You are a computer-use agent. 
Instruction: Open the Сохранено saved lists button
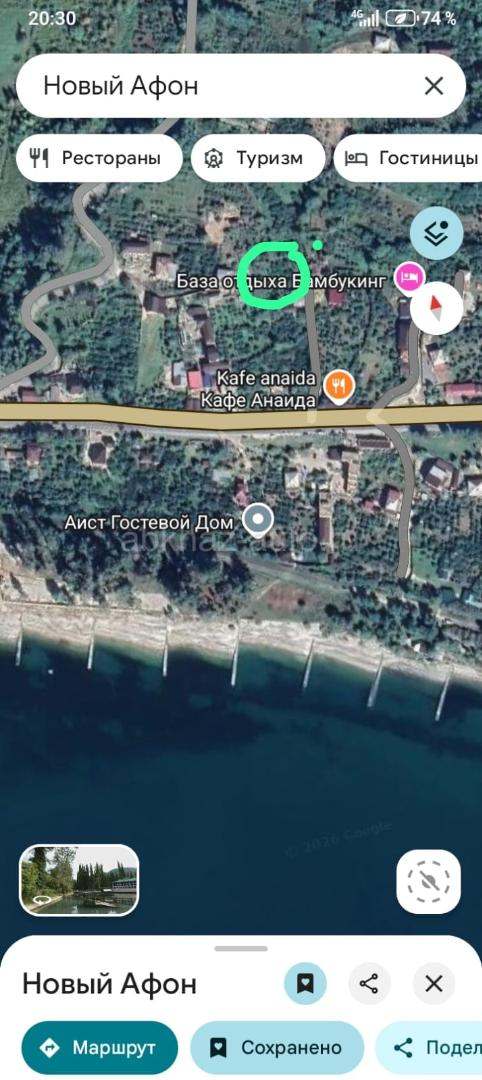click(277, 1048)
